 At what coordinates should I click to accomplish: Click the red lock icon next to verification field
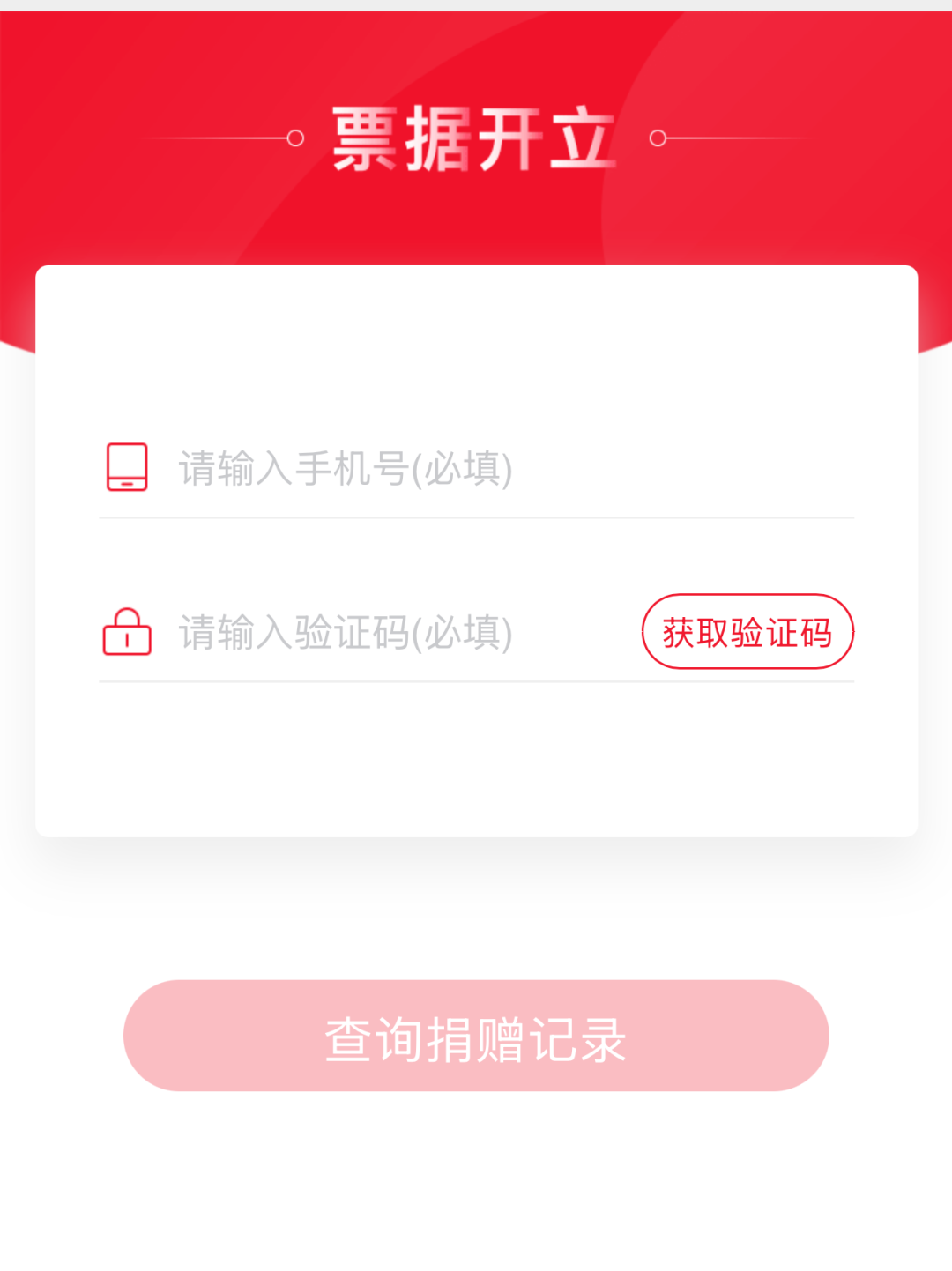click(x=126, y=632)
